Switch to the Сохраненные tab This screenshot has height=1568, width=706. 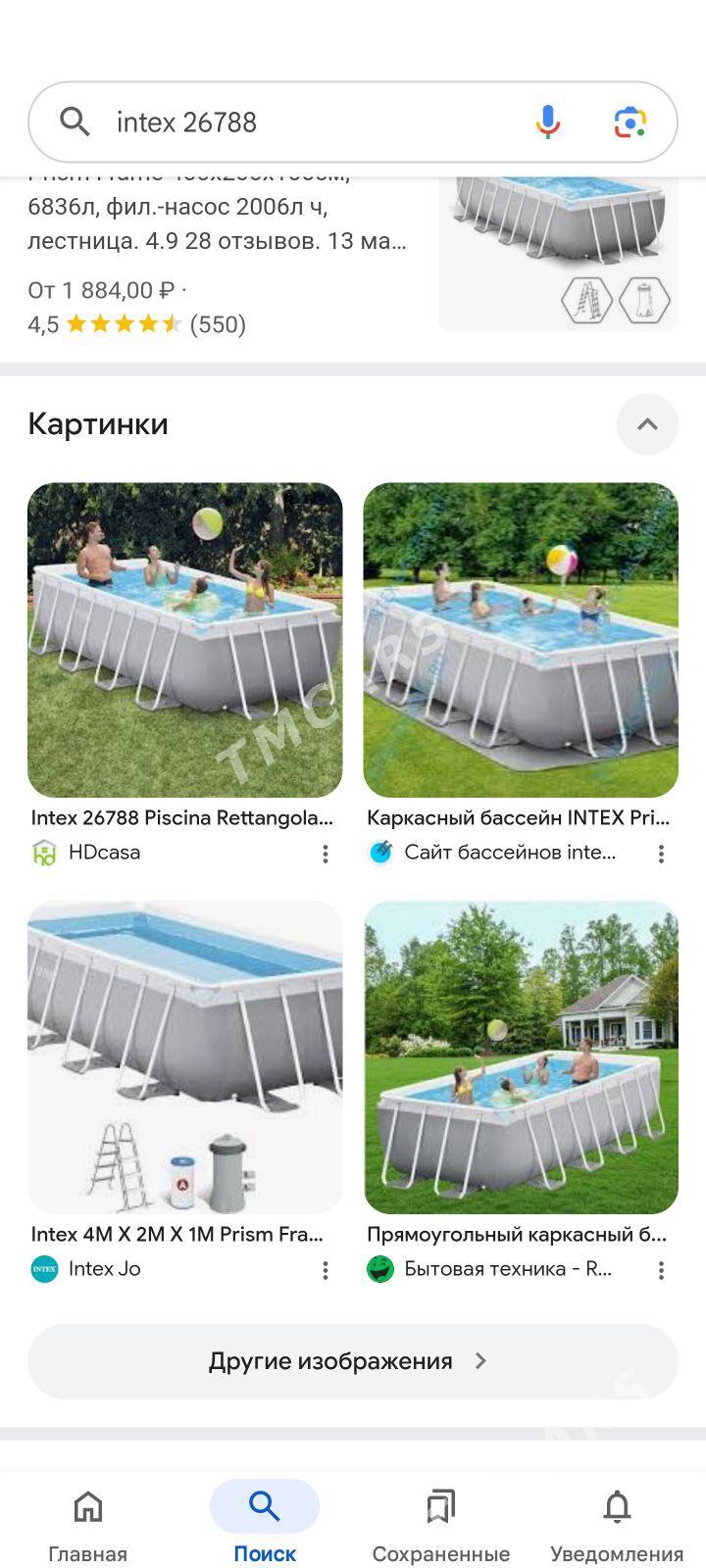[441, 1526]
